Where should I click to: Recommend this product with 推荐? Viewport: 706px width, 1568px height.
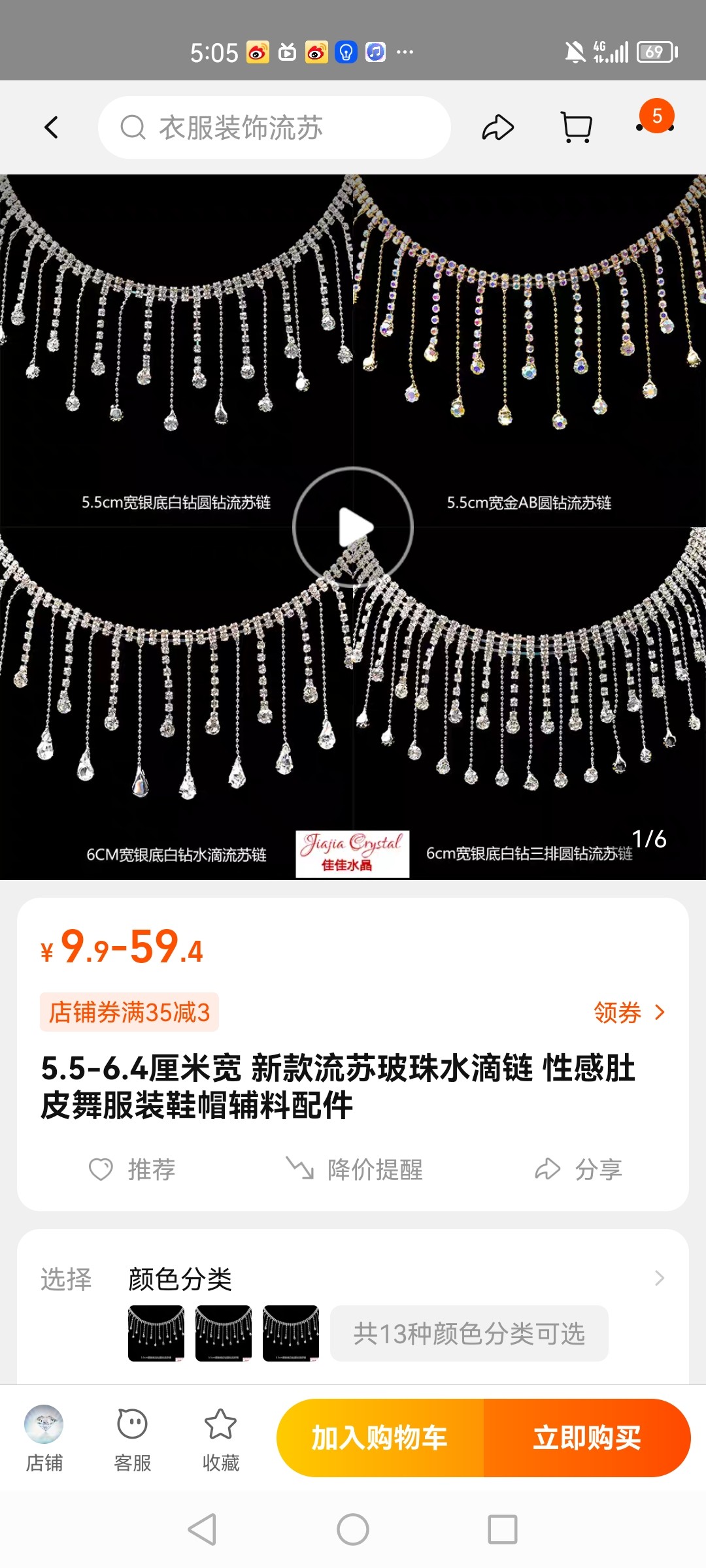point(133,1169)
